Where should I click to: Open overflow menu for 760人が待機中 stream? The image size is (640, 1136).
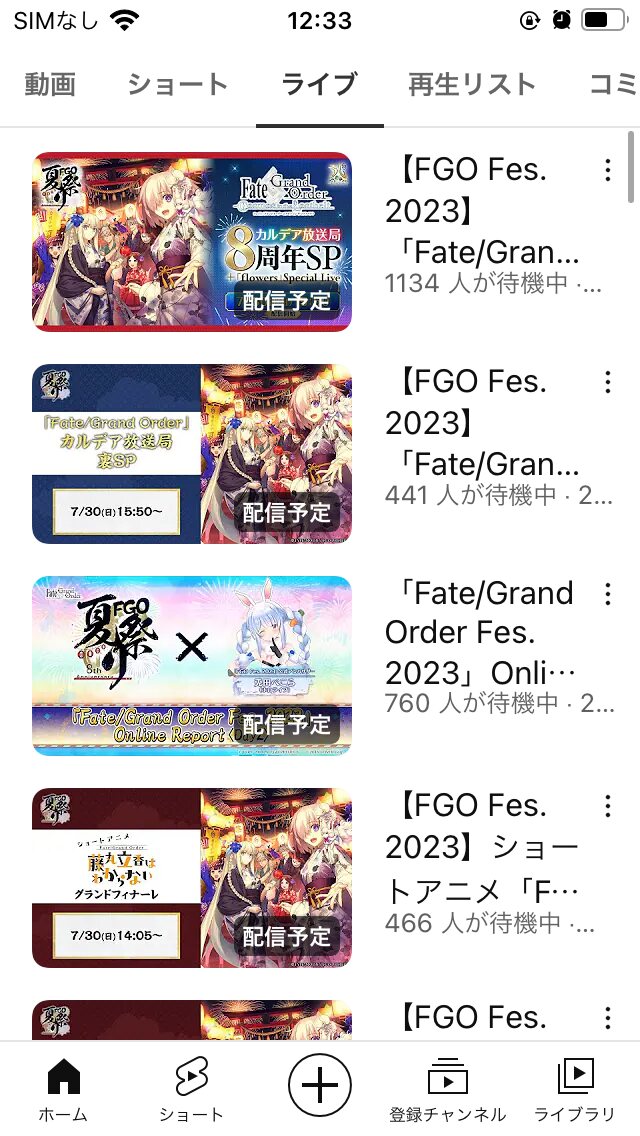tap(607, 594)
